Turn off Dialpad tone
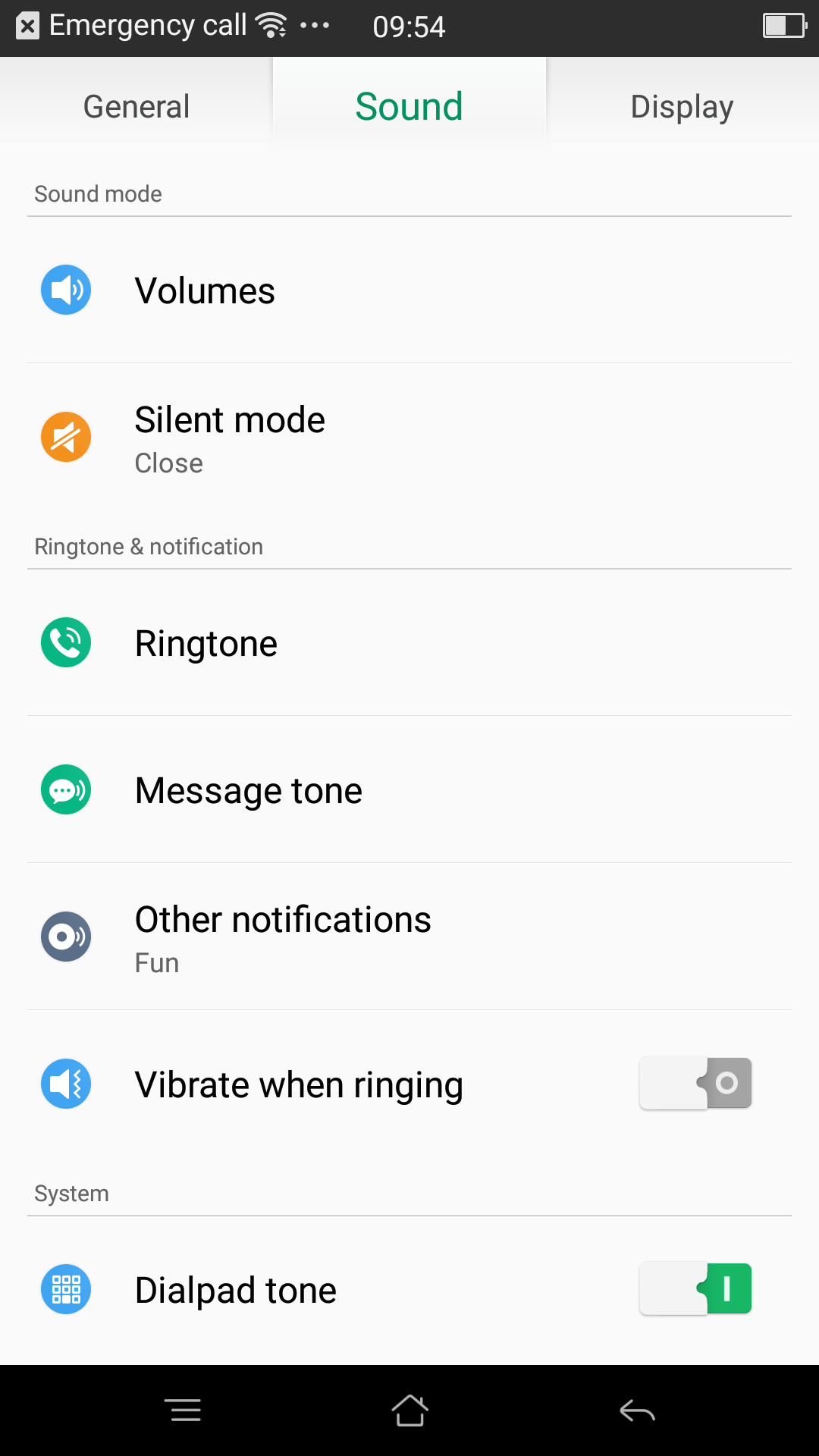This screenshot has height=1456, width=819. tap(695, 1289)
